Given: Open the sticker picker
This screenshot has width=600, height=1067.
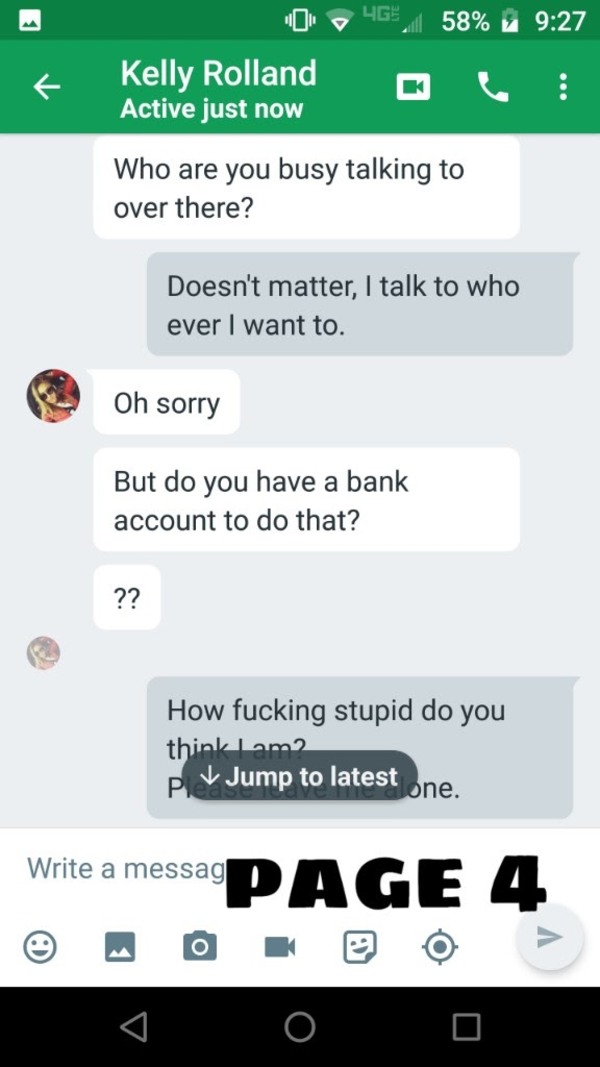Looking at the screenshot, I should 360,946.
